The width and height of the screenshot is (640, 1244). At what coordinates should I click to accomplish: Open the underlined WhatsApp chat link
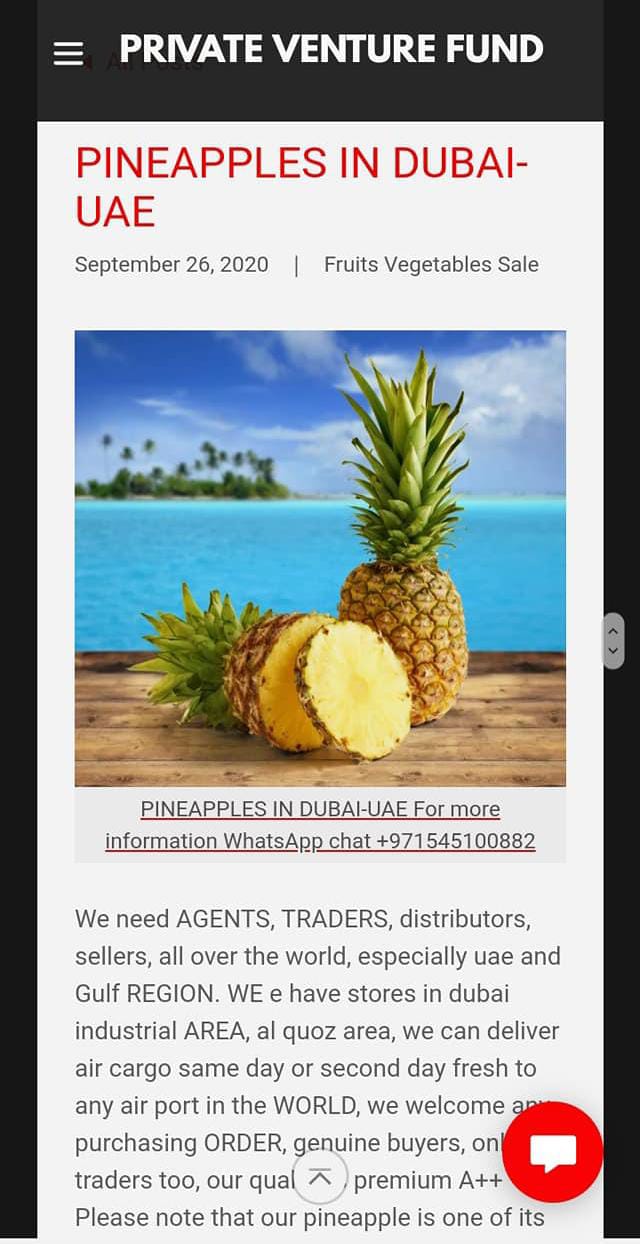(320, 825)
